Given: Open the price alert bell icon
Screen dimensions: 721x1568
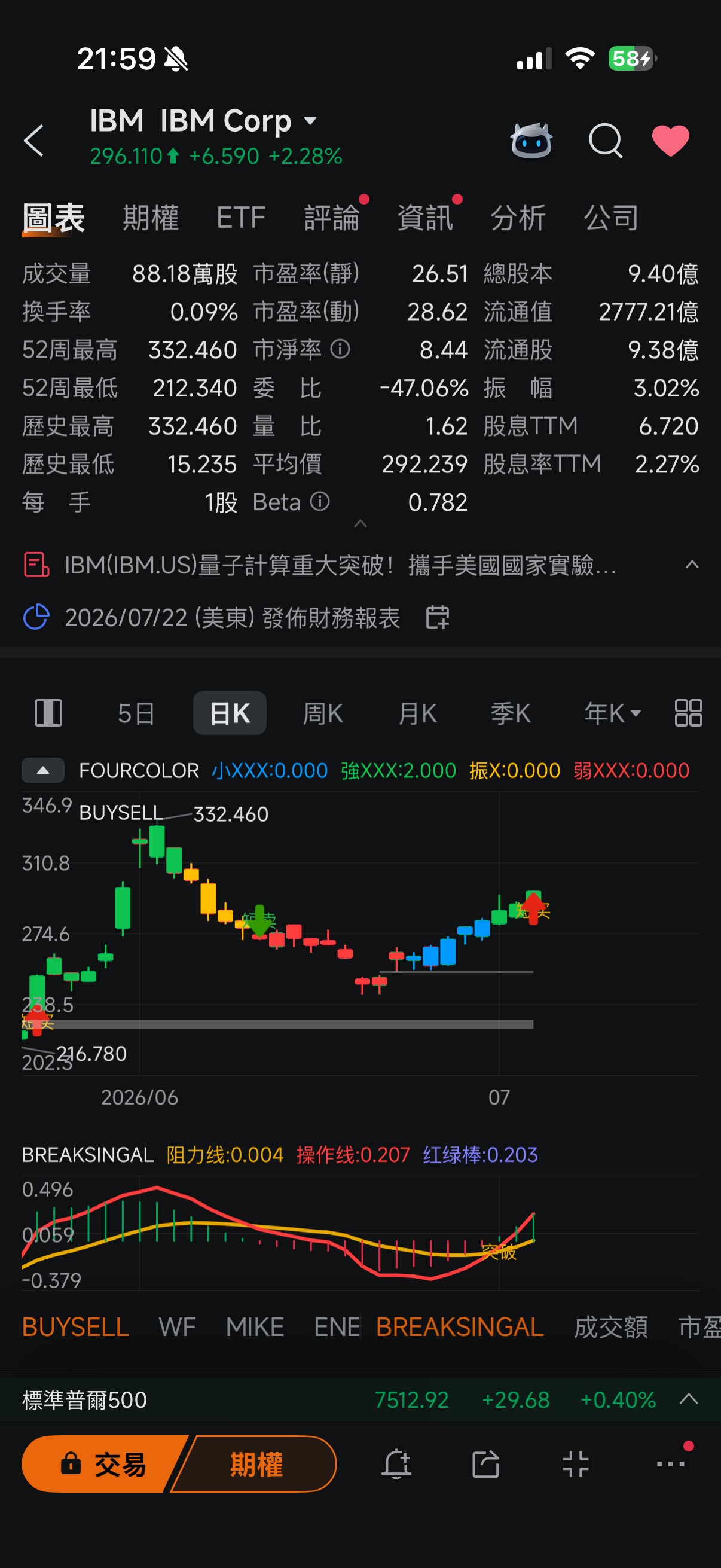Looking at the screenshot, I should point(396,1463).
